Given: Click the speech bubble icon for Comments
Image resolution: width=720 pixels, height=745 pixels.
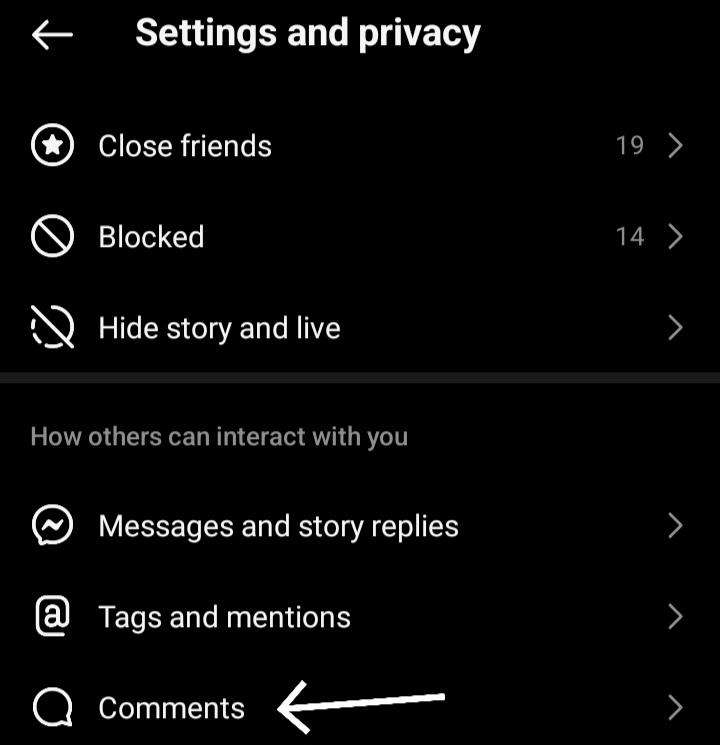Looking at the screenshot, I should (x=52, y=707).
